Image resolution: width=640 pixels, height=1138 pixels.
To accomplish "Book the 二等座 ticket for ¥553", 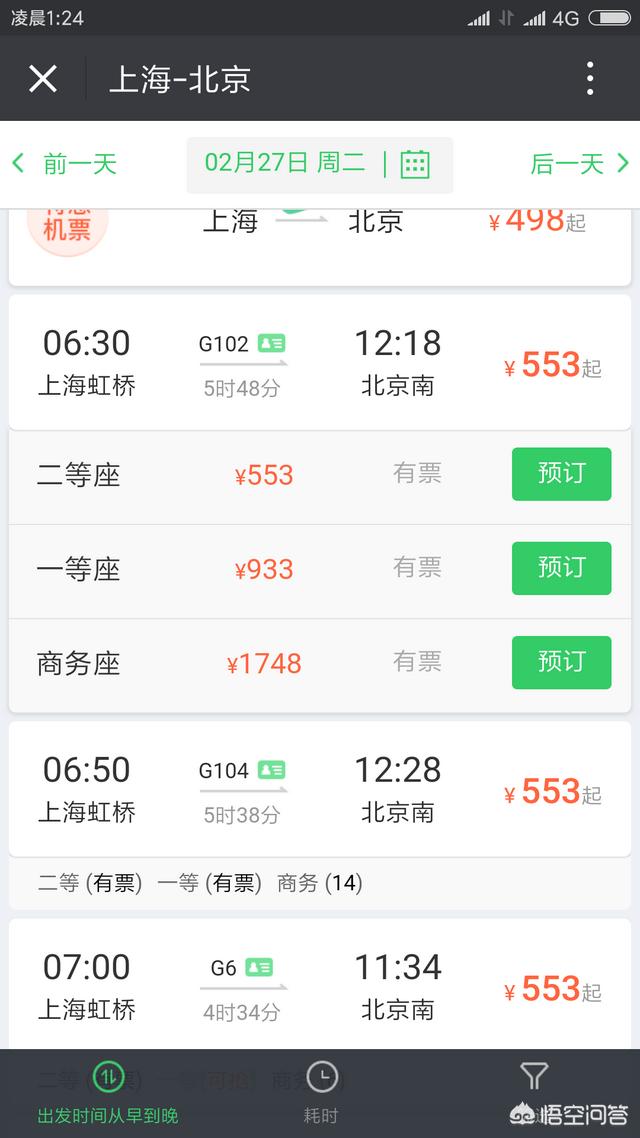I will pos(561,474).
